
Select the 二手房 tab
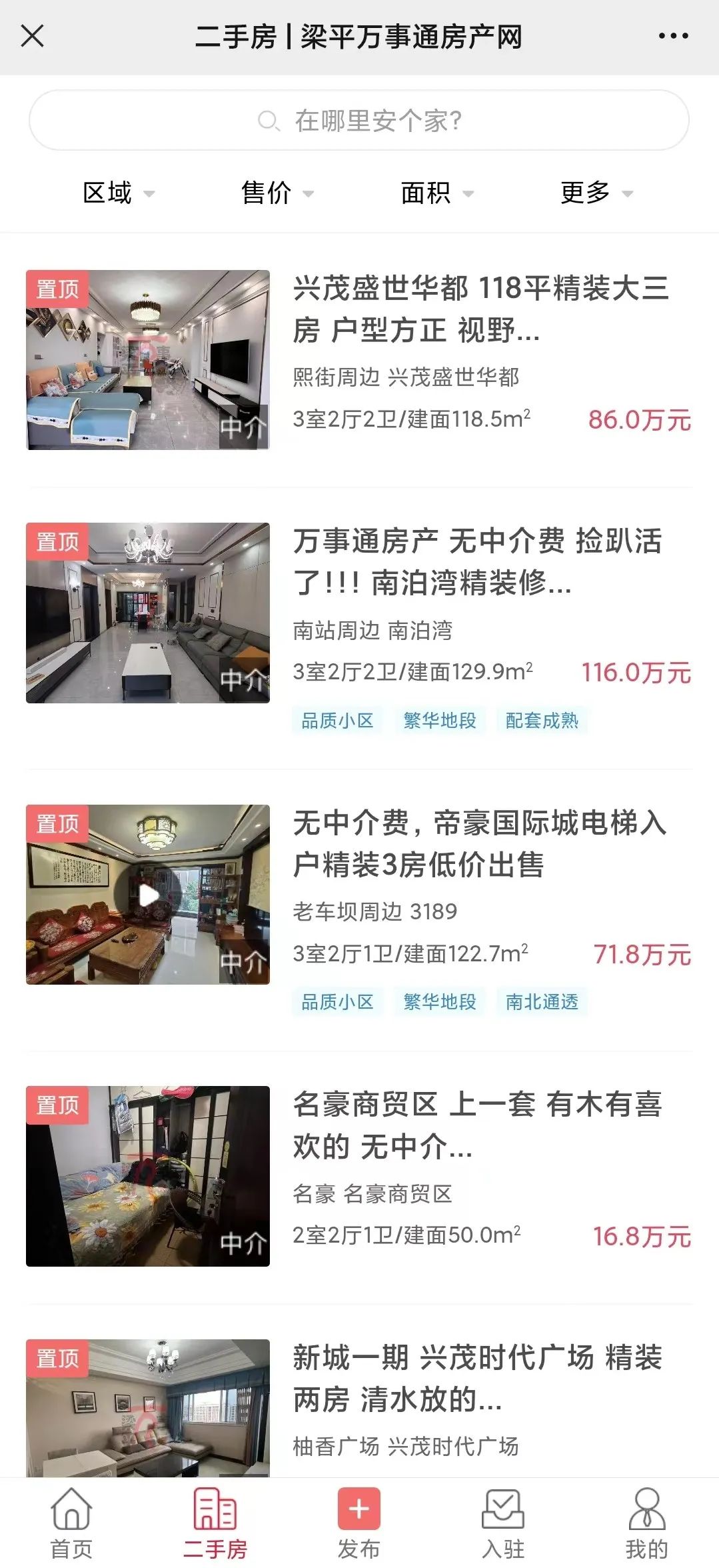click(x=215, y=1523)
